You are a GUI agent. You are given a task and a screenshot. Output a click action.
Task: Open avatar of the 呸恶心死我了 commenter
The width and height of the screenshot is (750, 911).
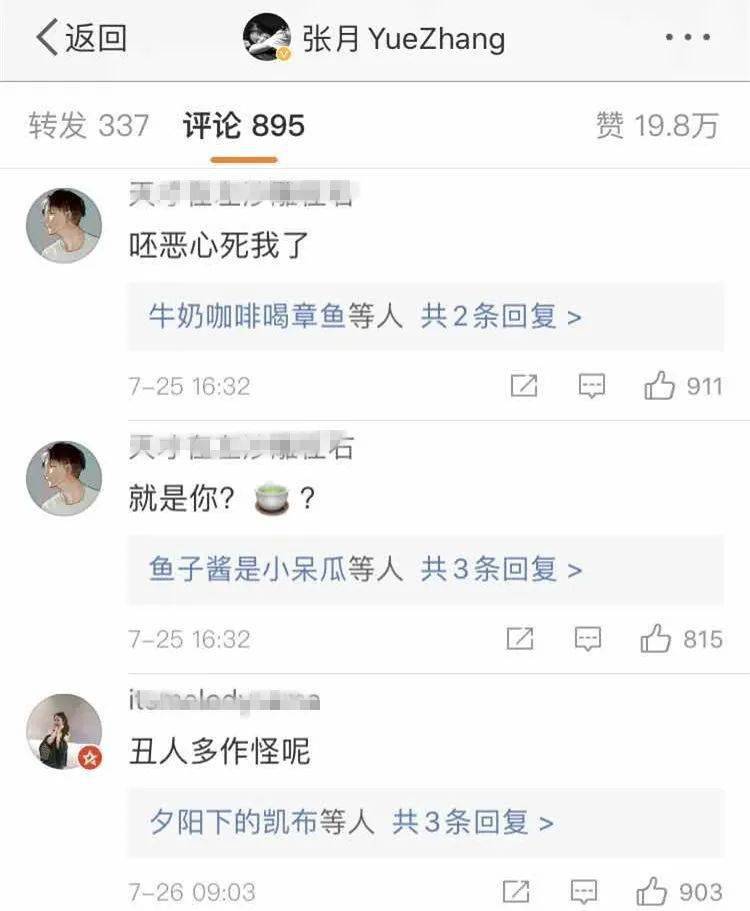click(64, 226)
